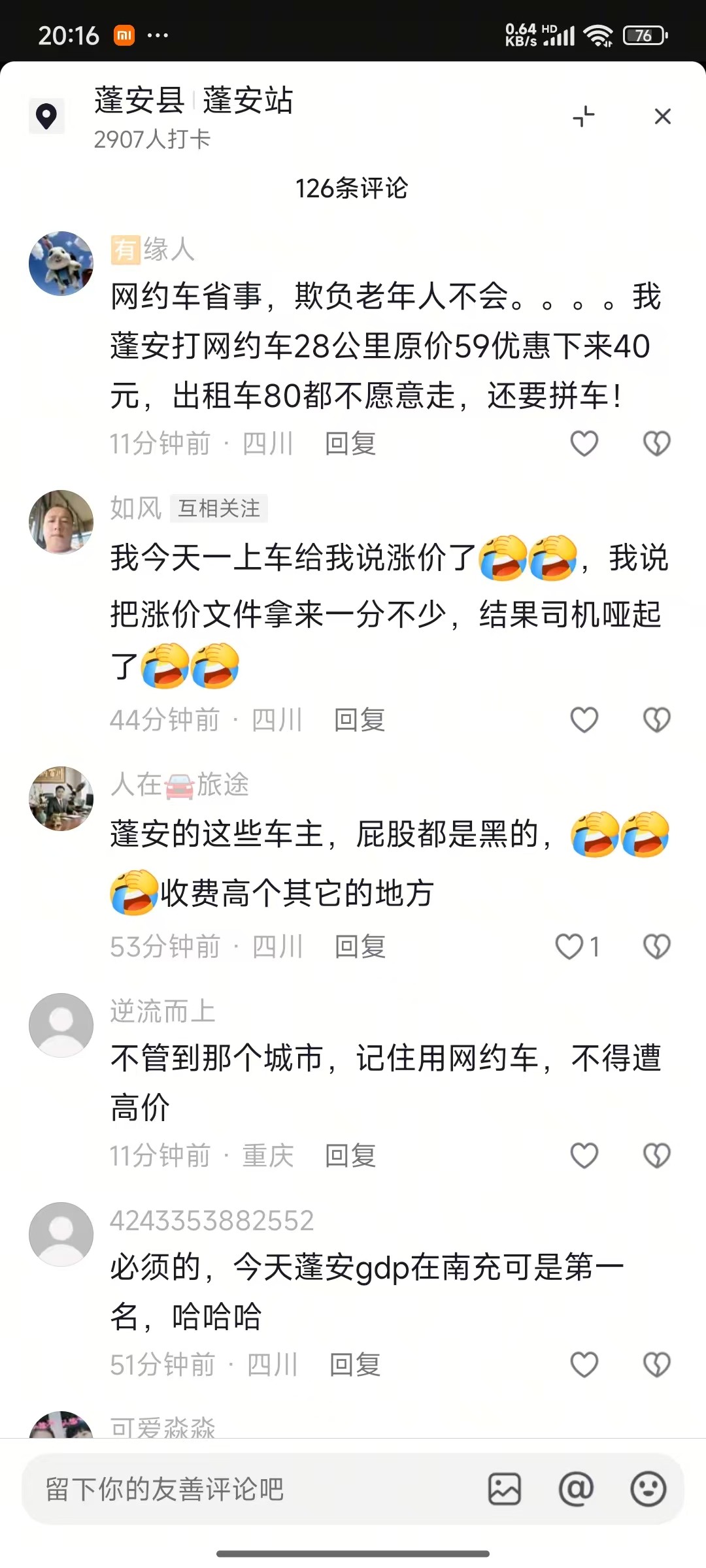Like 如风's comment about 涨价

tap(584, 720)
